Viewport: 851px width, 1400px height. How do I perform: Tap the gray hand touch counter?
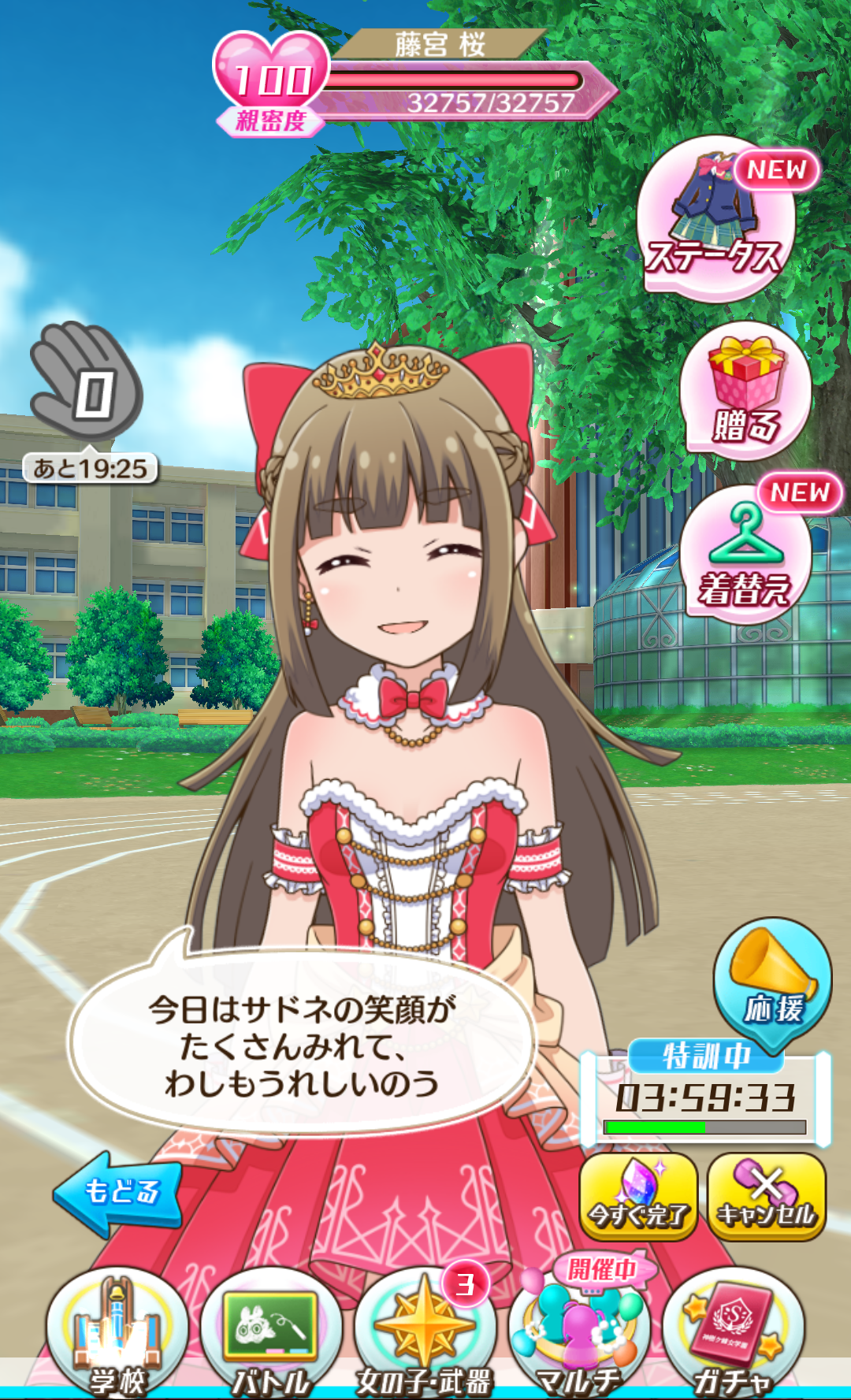87,382
